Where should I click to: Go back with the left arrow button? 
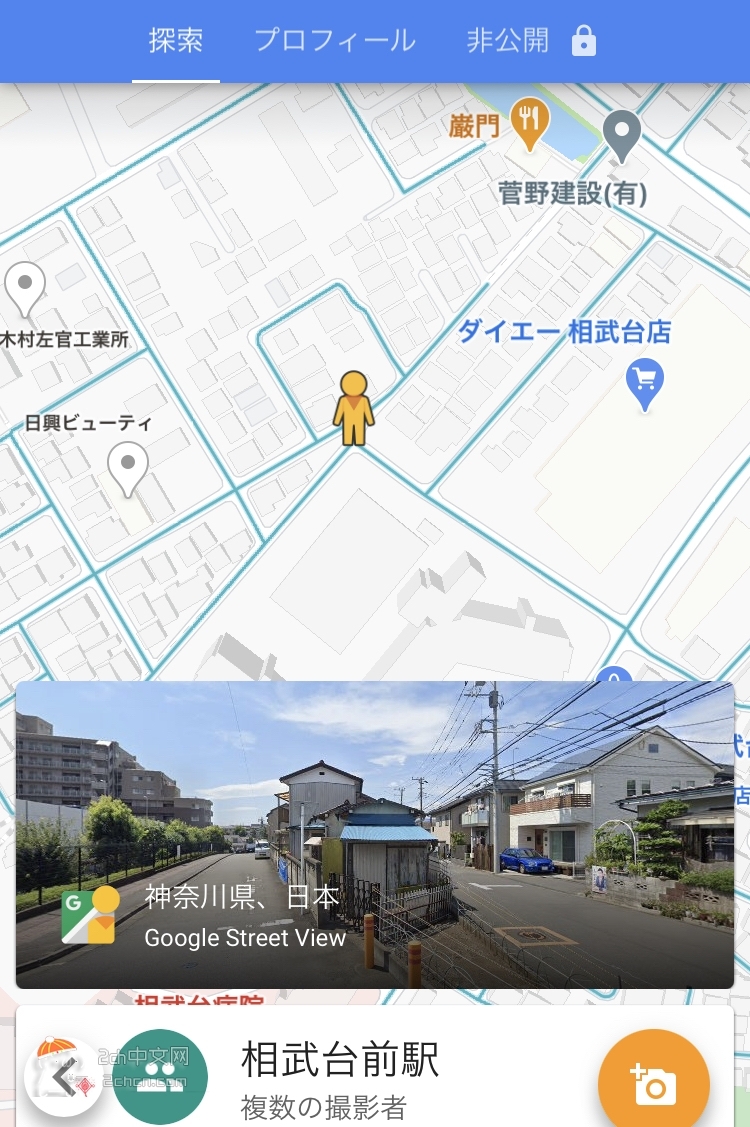(64, 1079)
